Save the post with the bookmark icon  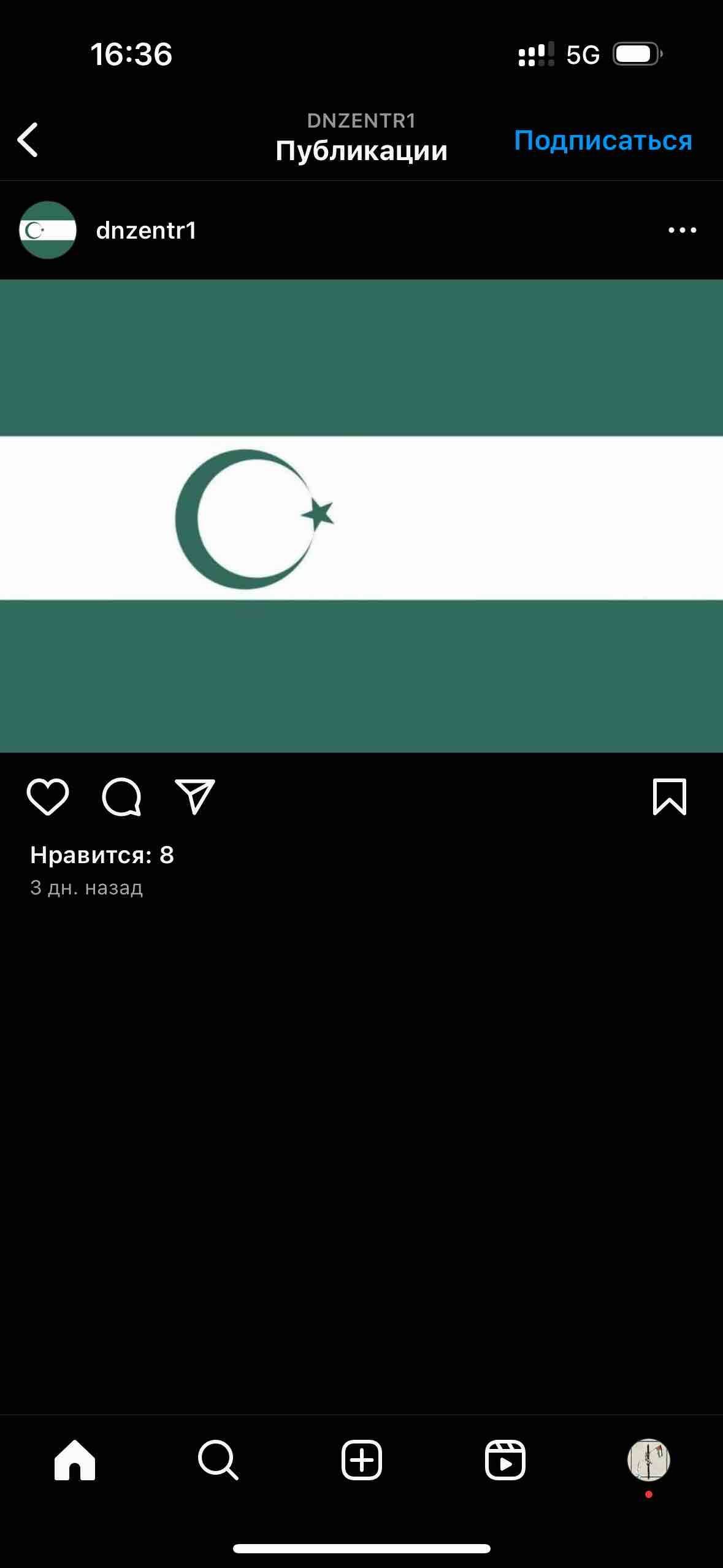click(670, 797)
